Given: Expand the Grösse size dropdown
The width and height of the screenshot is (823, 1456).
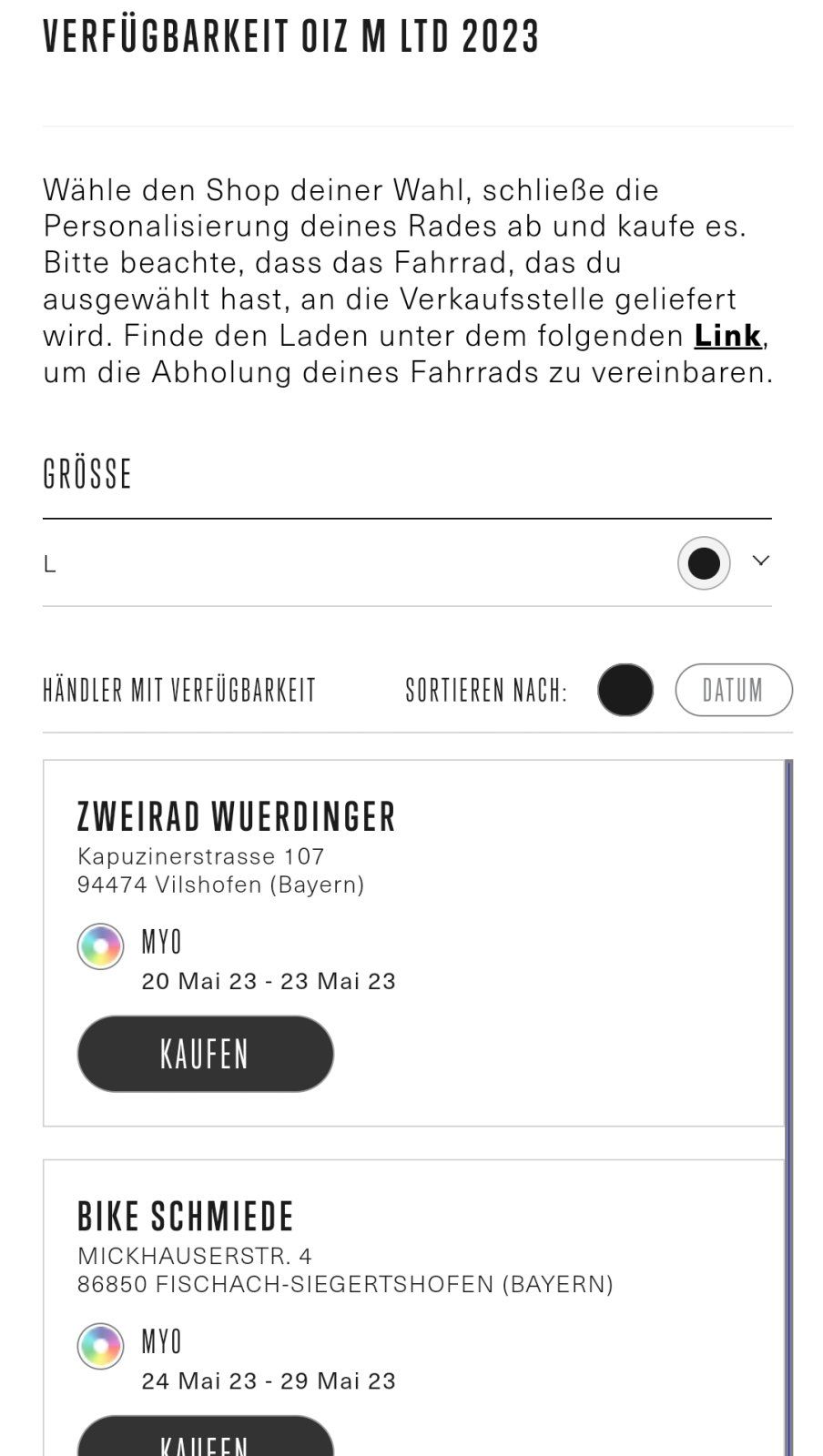Looking at the screenshot, I should (761, 561).
